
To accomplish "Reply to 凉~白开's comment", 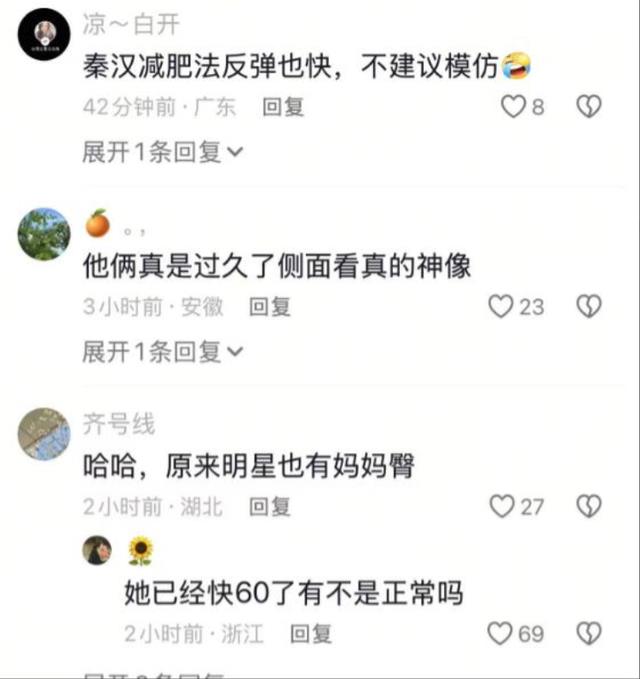I will pos(283,106).
